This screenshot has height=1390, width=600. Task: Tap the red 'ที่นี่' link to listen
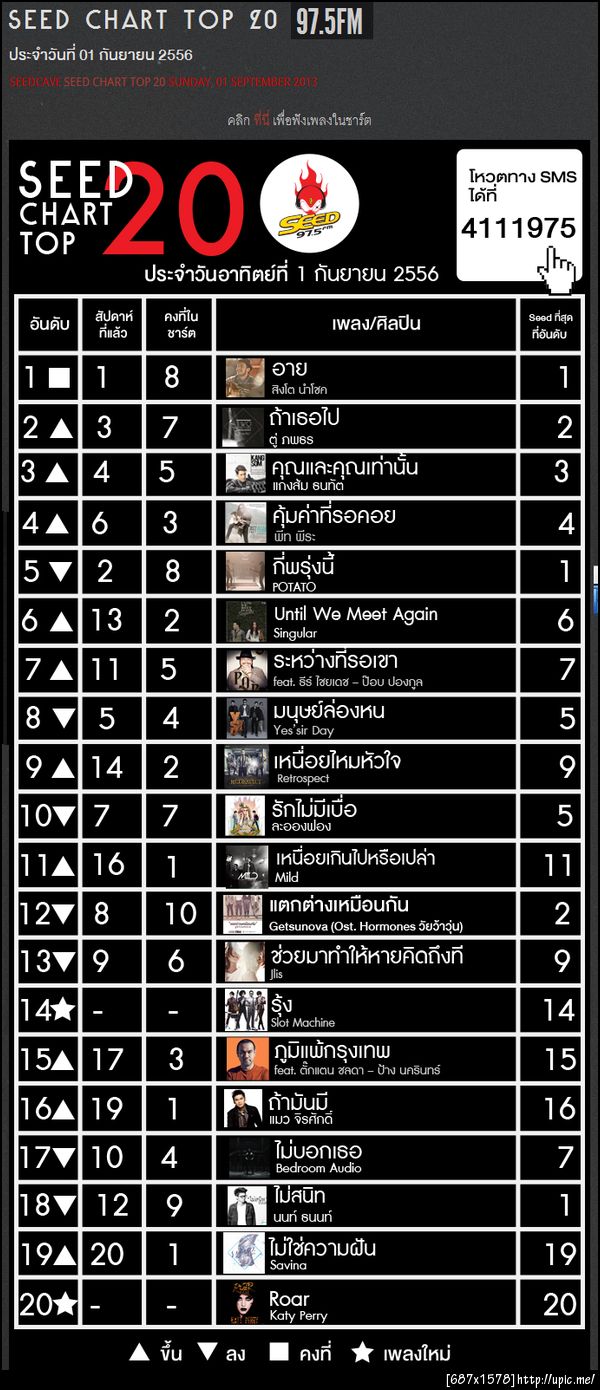point(262,120)
